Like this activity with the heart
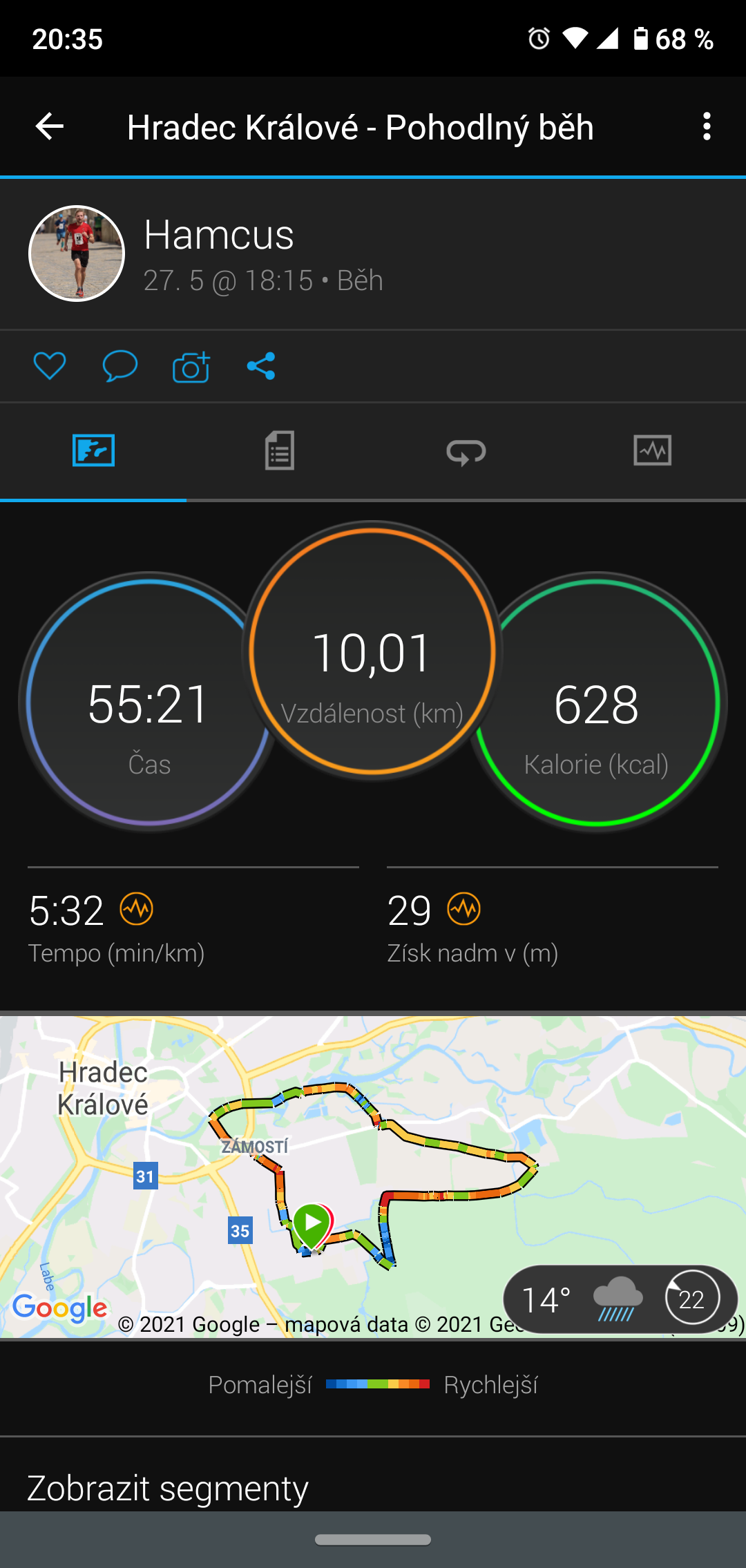746x1568 pixels. click(50, 366)
